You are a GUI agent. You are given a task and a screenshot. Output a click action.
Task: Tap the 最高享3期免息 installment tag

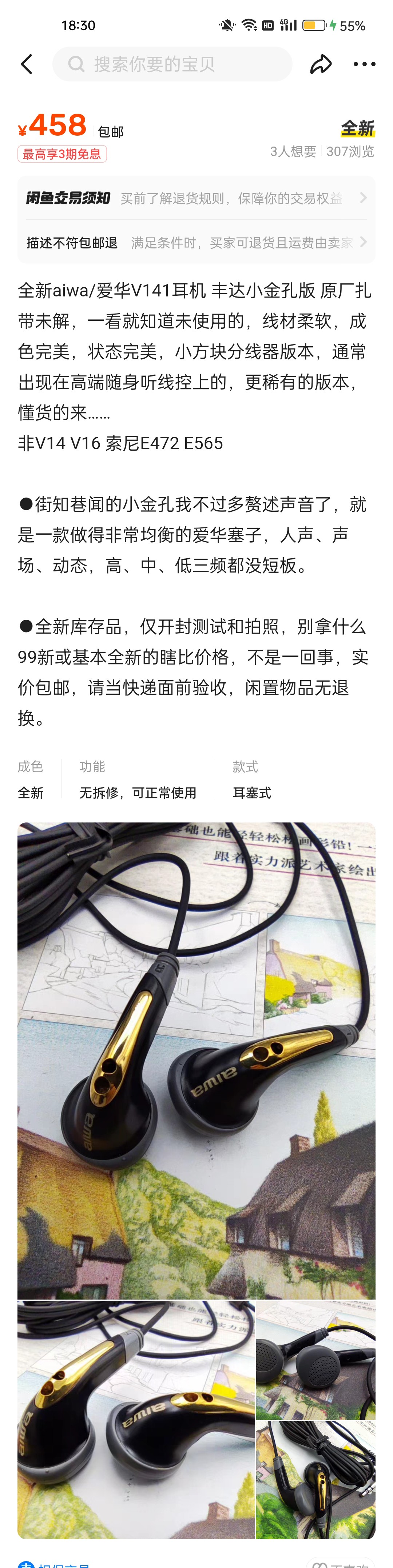pos(62,154)
